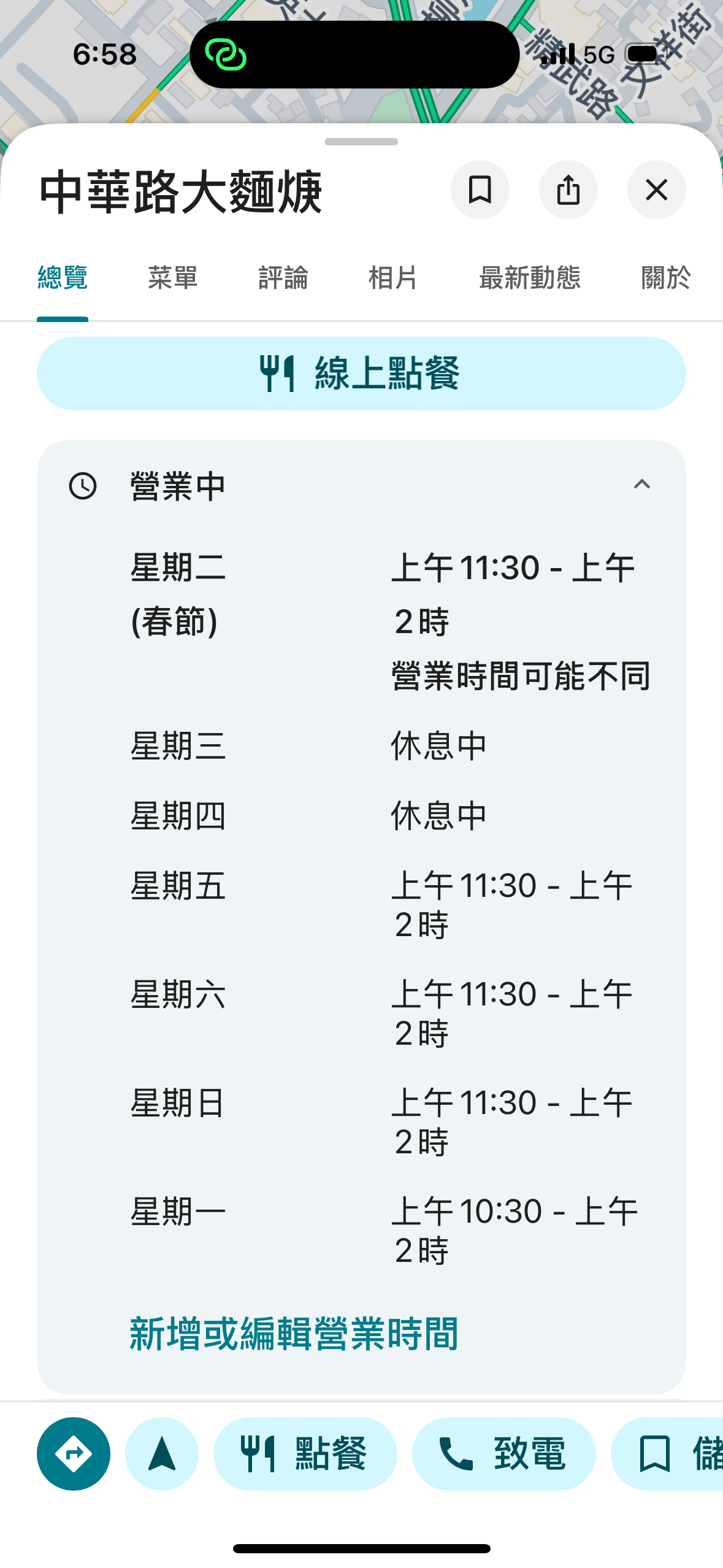
Task: Open 新增或編輯營業時間 link
Action: tap(294, 1333)
